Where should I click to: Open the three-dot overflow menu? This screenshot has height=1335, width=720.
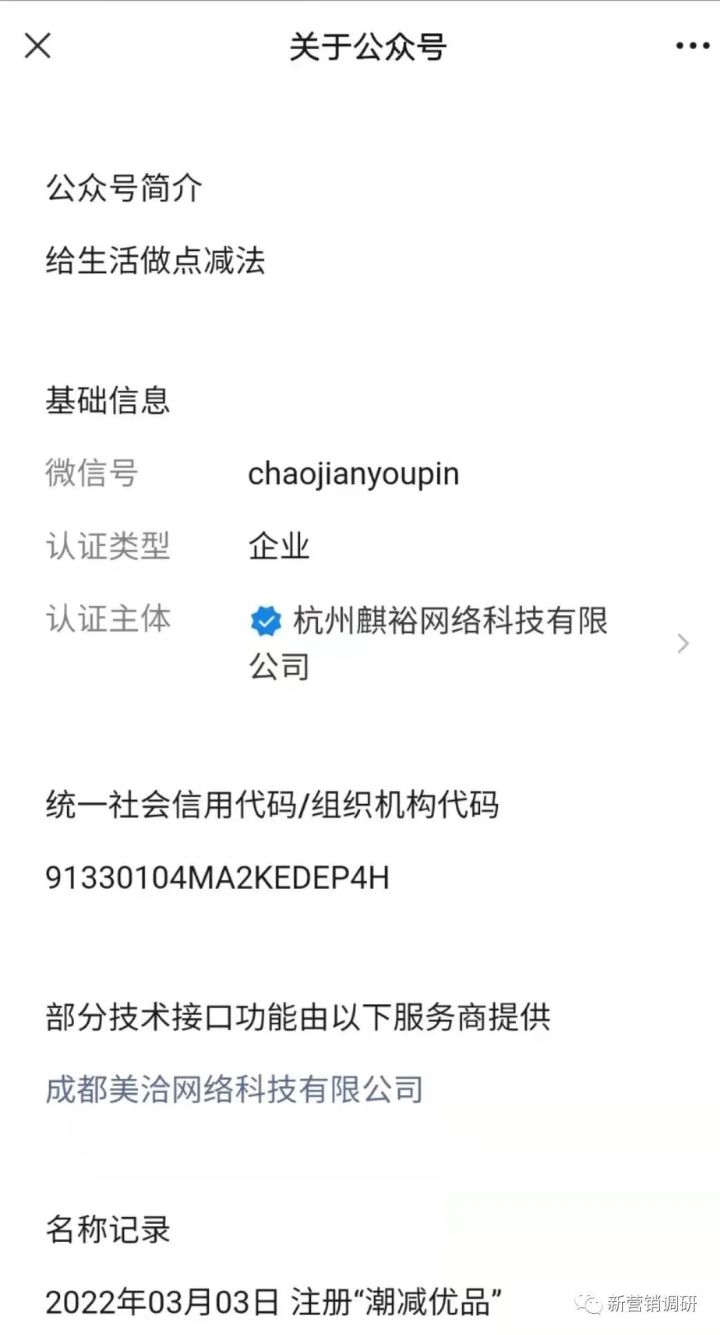(692, 46)
